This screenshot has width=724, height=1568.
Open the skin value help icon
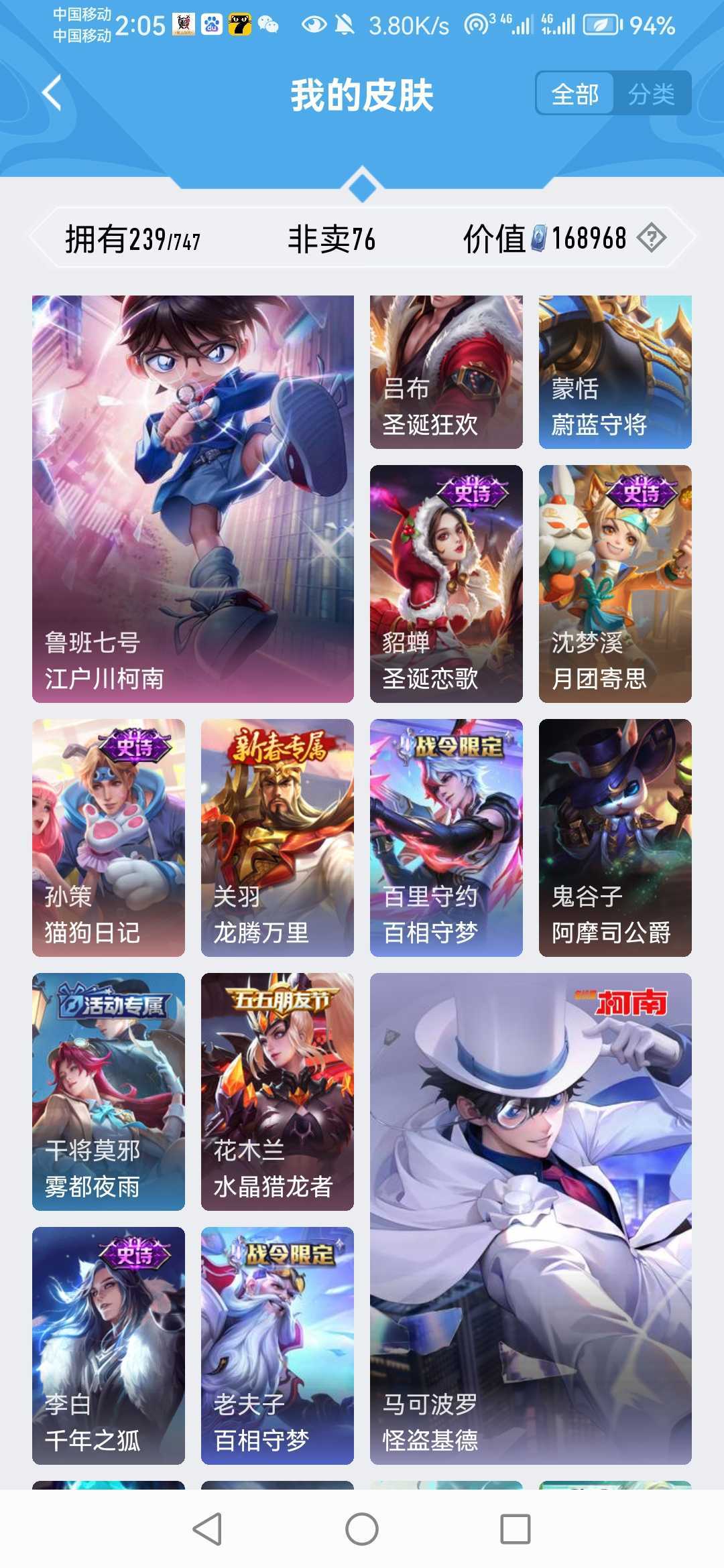(651, 238)
